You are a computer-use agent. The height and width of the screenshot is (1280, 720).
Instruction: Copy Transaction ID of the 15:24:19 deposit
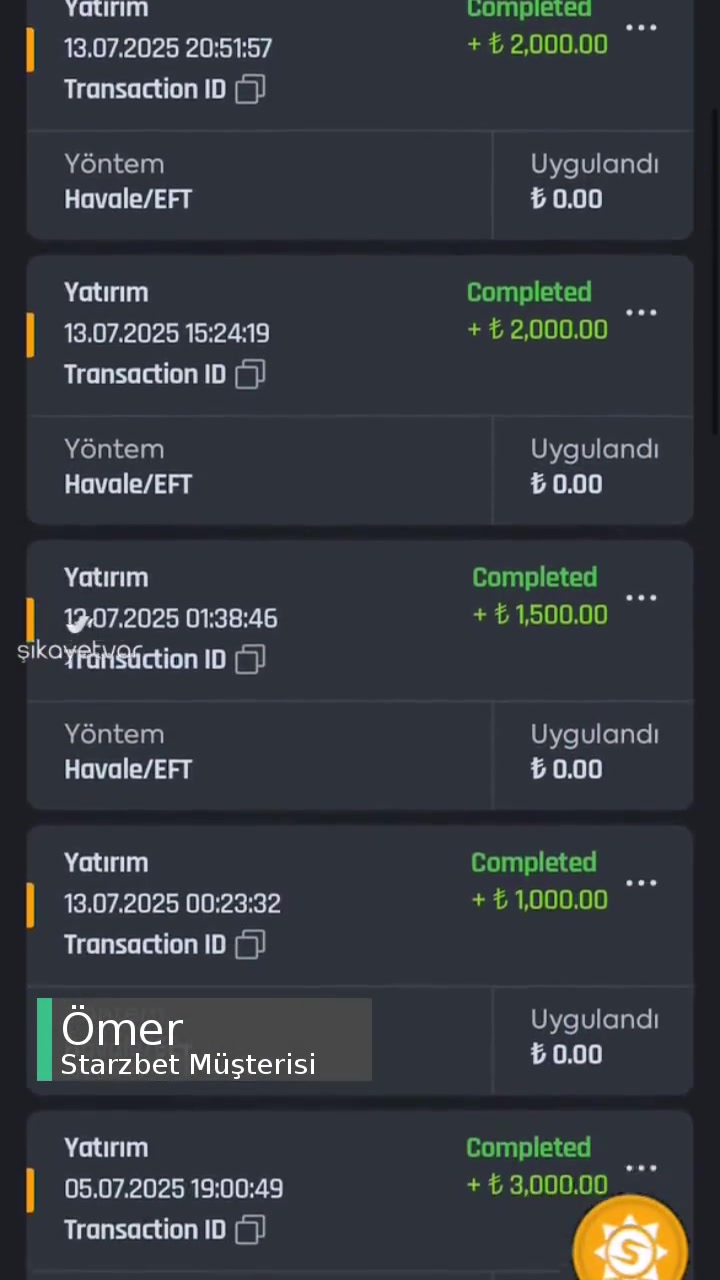pyautogui.click(x=249, y=374)
